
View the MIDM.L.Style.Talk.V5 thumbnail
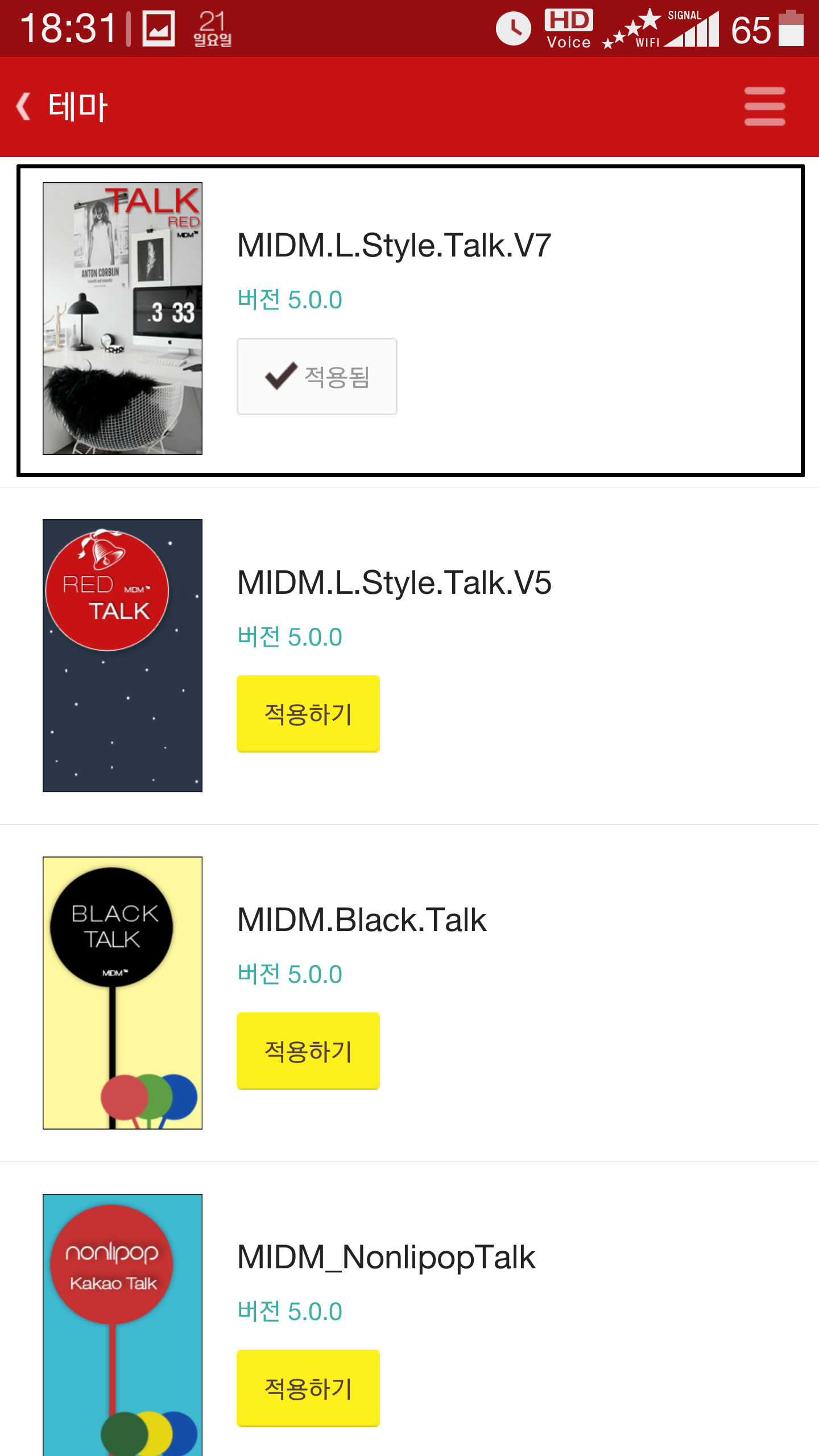click(122, 655)
